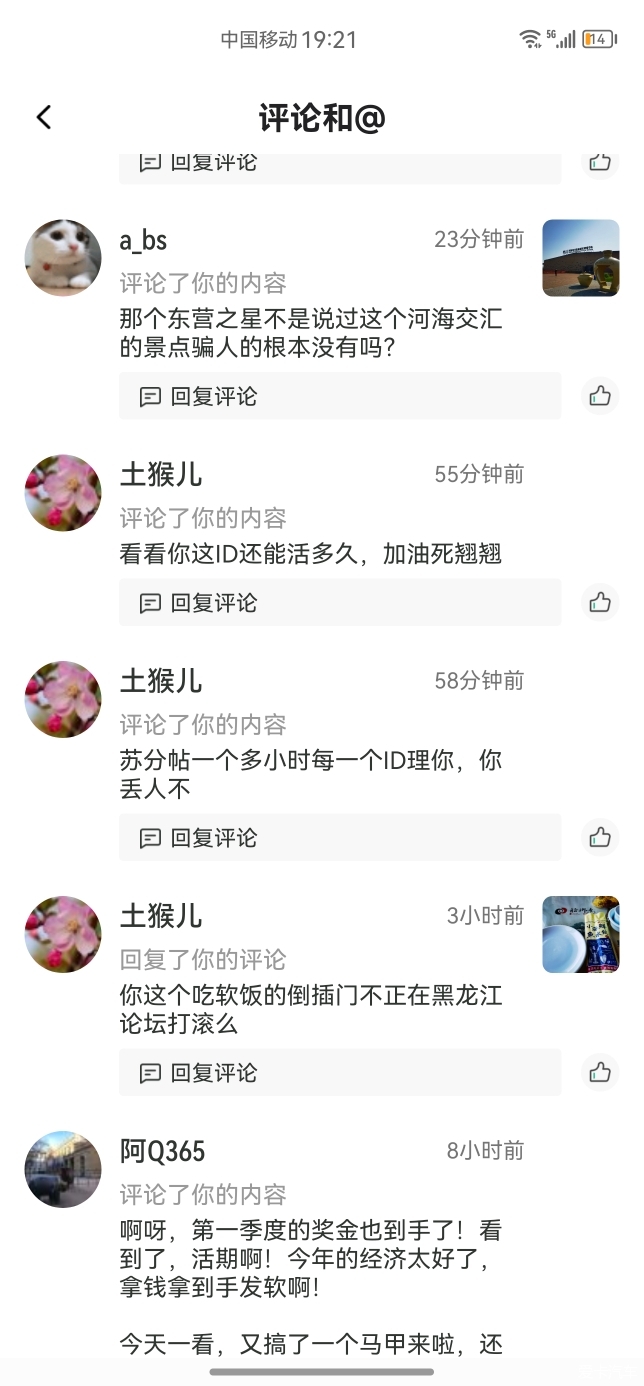Like 土猴儿's comment from 58分钟前

(600, 837)
